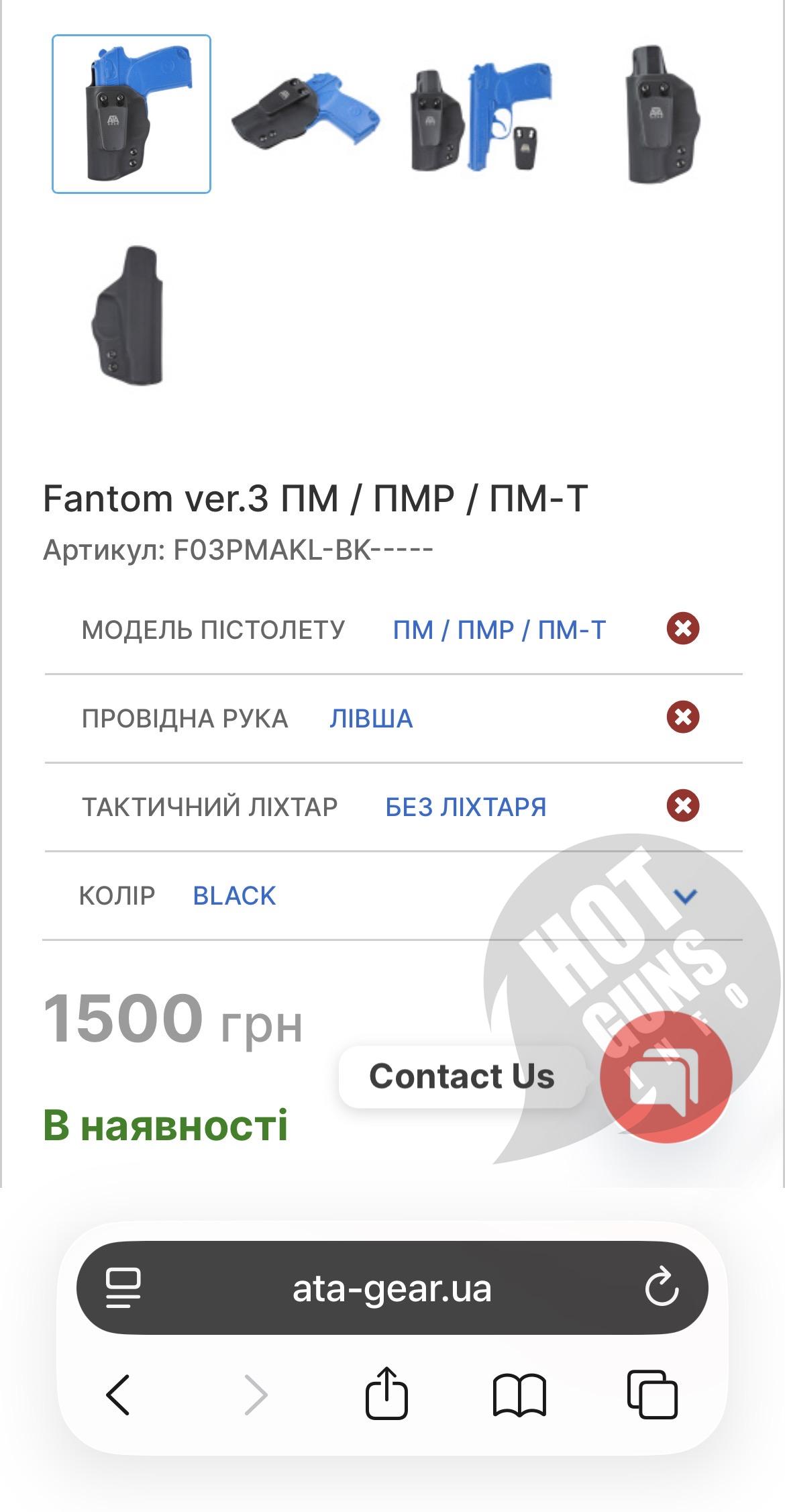
Task: Expand the КОЛІР dropdown
Action: (x=684, y=895)
